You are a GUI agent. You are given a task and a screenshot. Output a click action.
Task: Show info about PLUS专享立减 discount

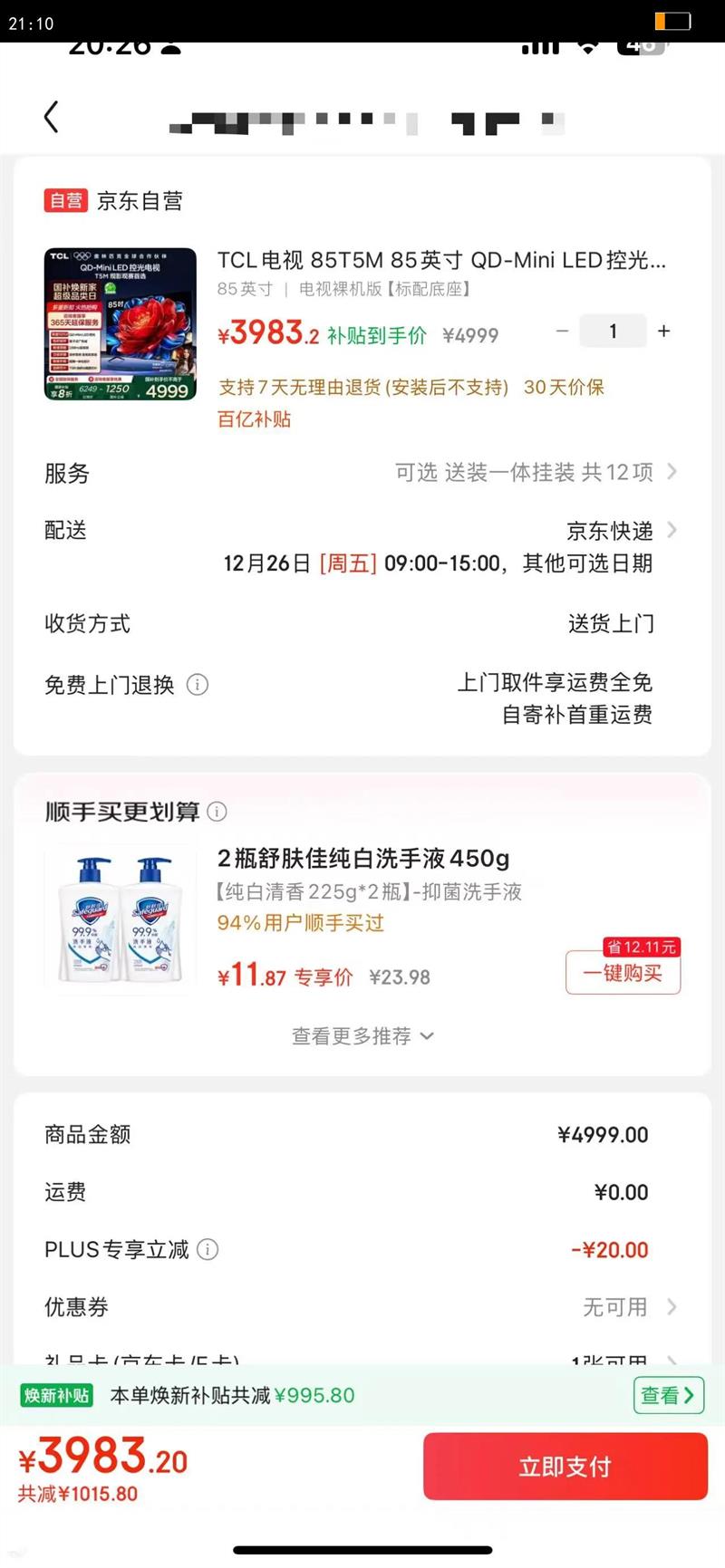(208, 1250)
